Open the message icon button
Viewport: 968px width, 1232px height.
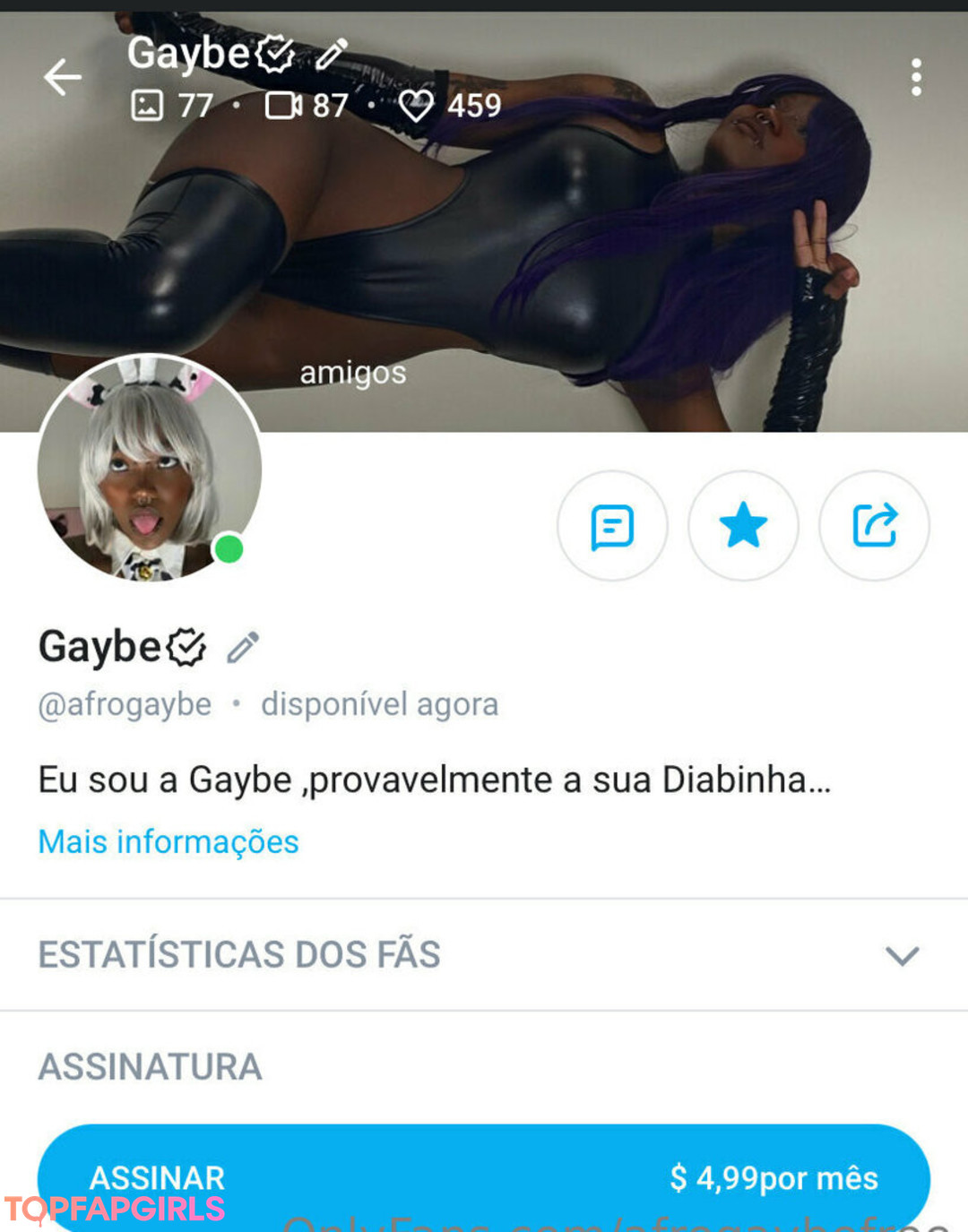point(612,526)
